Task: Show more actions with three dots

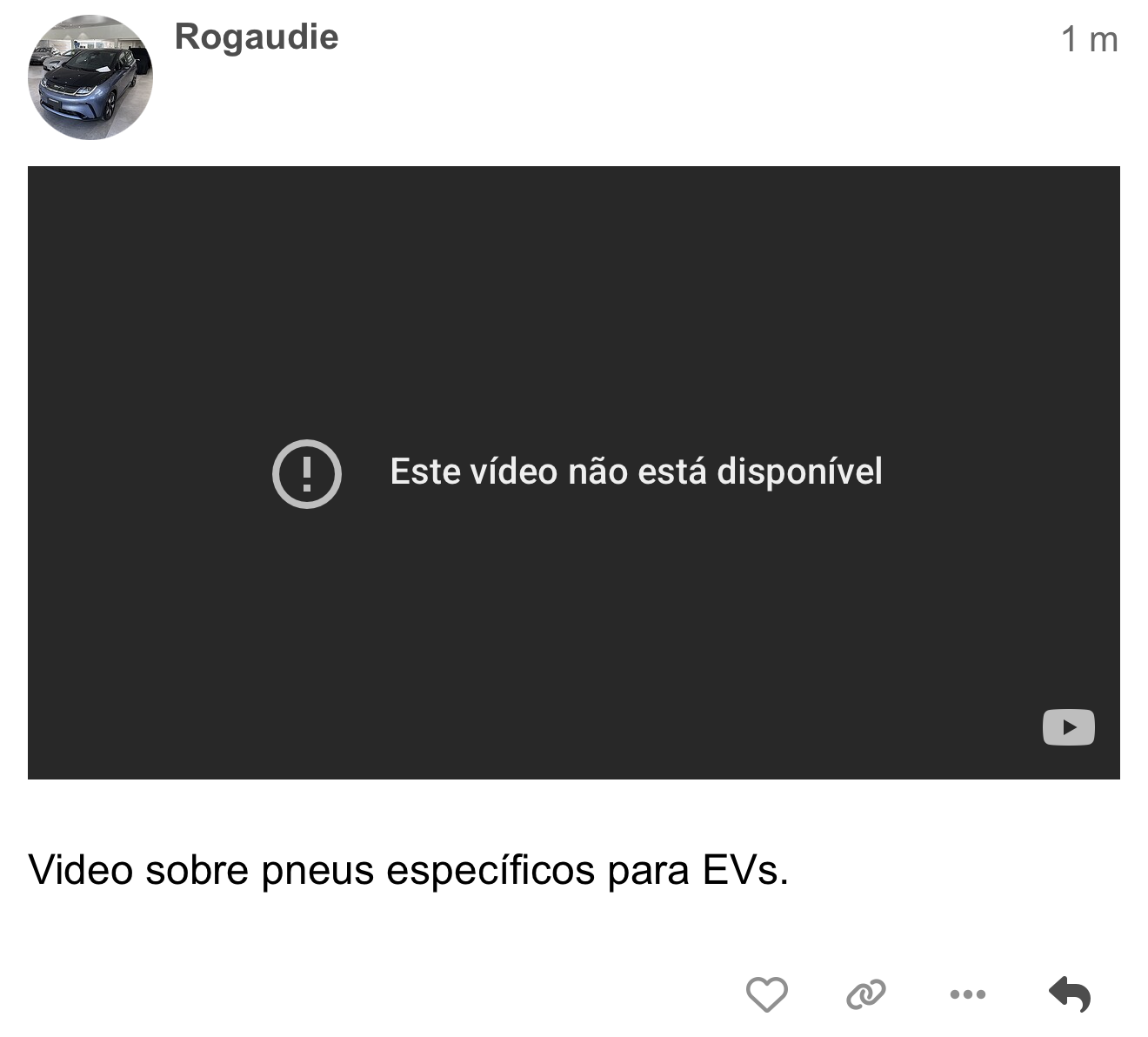Action: point(967,994)
